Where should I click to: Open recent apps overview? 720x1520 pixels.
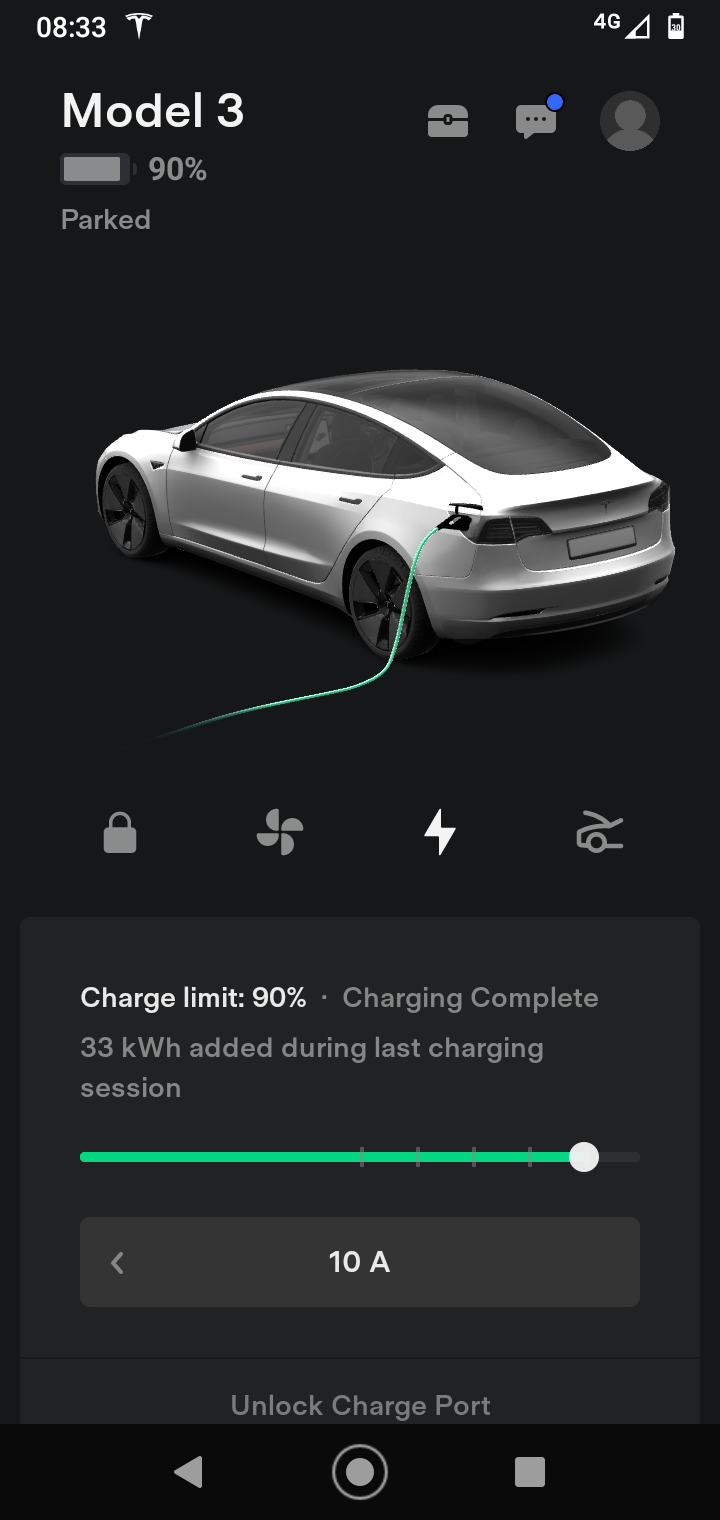click(529, 1472)
